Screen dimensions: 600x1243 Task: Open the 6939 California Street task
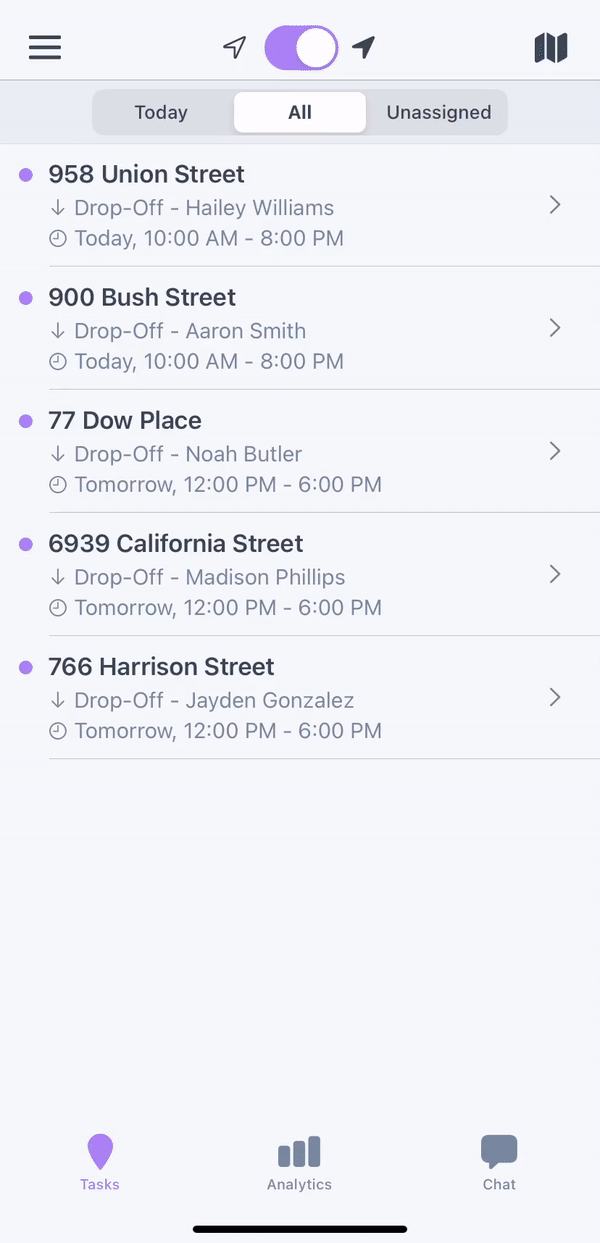coord(300,574)
